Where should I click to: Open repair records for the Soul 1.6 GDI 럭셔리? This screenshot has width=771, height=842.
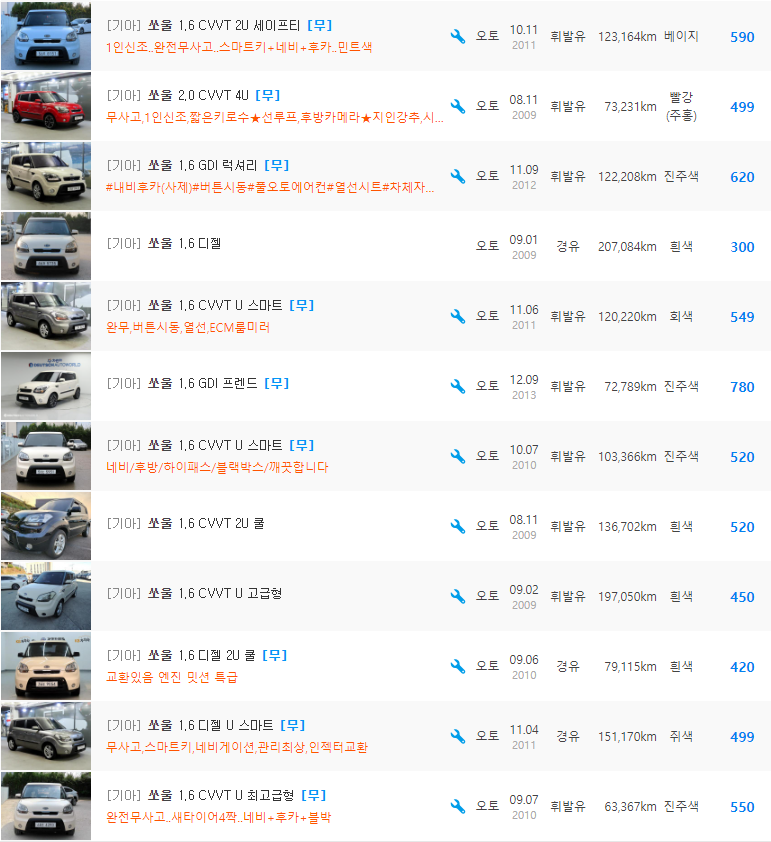point(456,176)
